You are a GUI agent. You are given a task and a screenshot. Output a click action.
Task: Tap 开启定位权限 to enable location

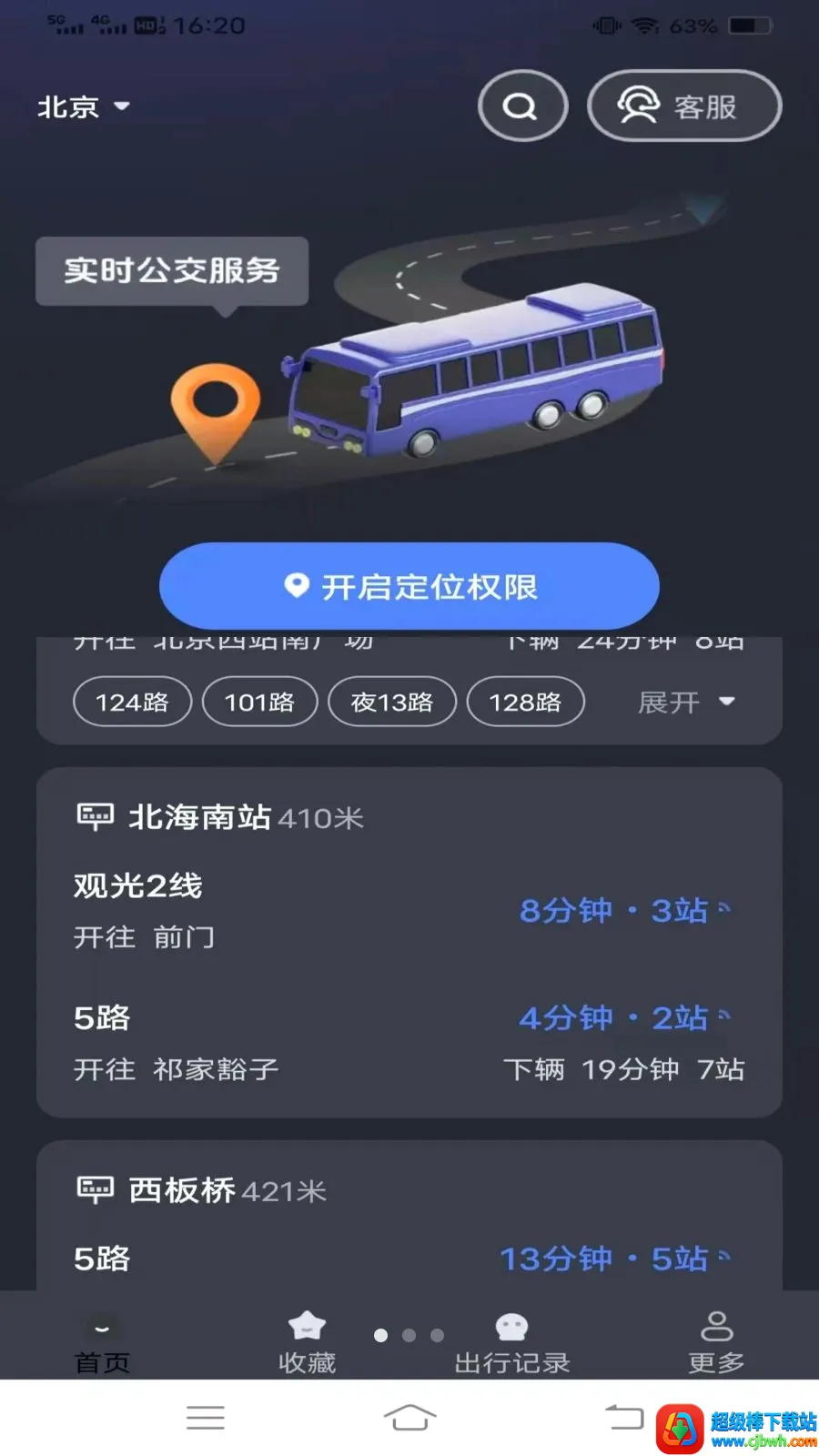pos(409,586)
